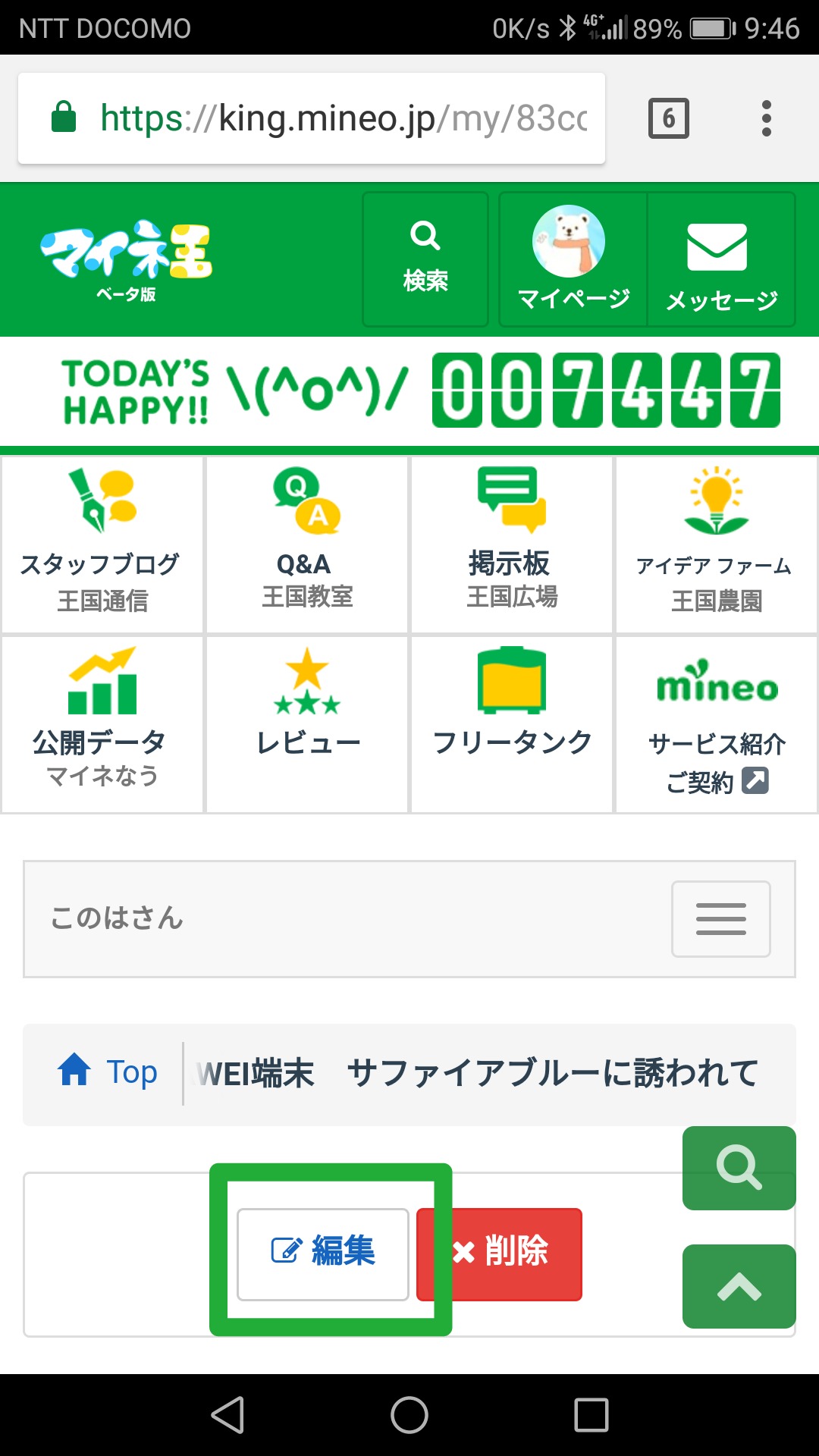The width and height of the screenshot is (819, 1456).
Task: Tap the scroll-to-top arrow button
Action: click(x=739, y=1286)
